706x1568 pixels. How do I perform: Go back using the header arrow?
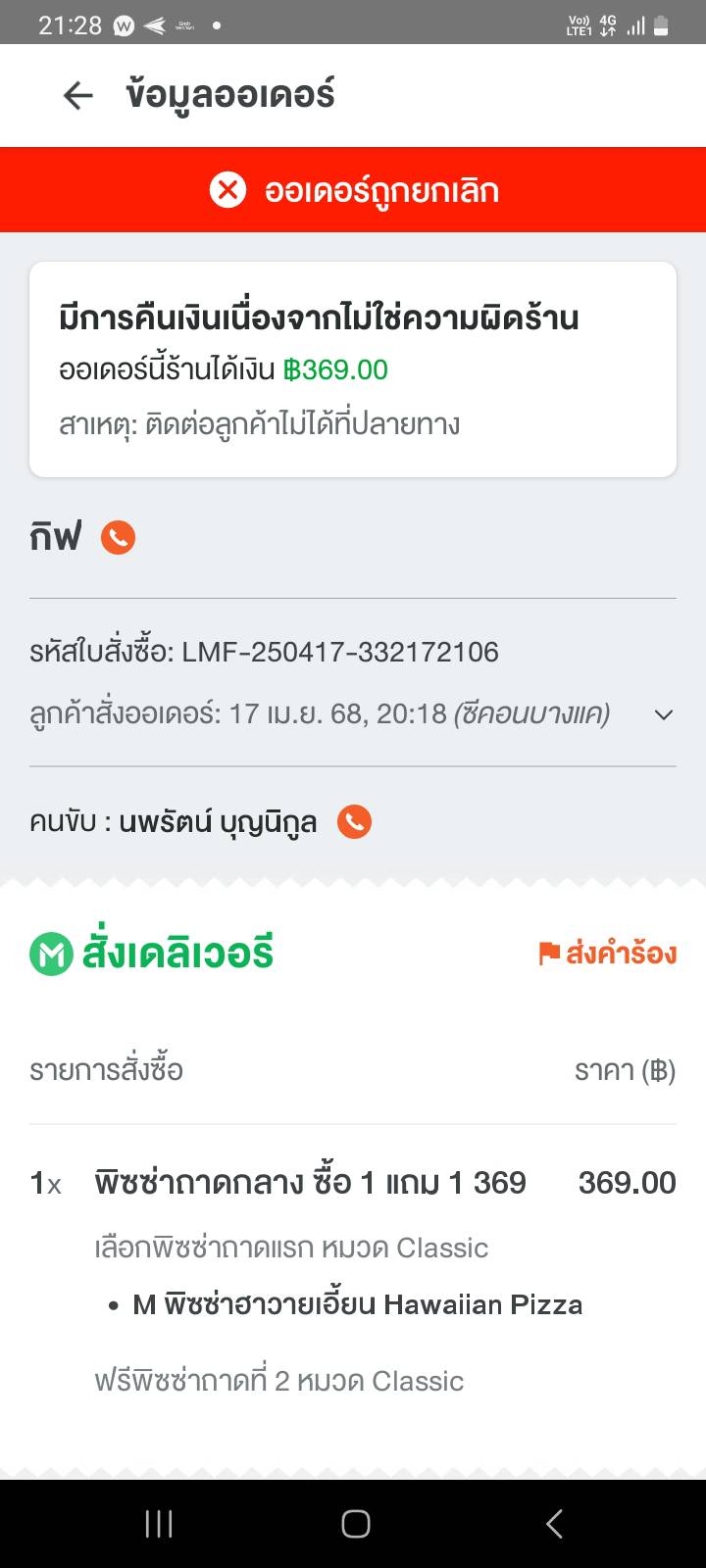point(77,95)
